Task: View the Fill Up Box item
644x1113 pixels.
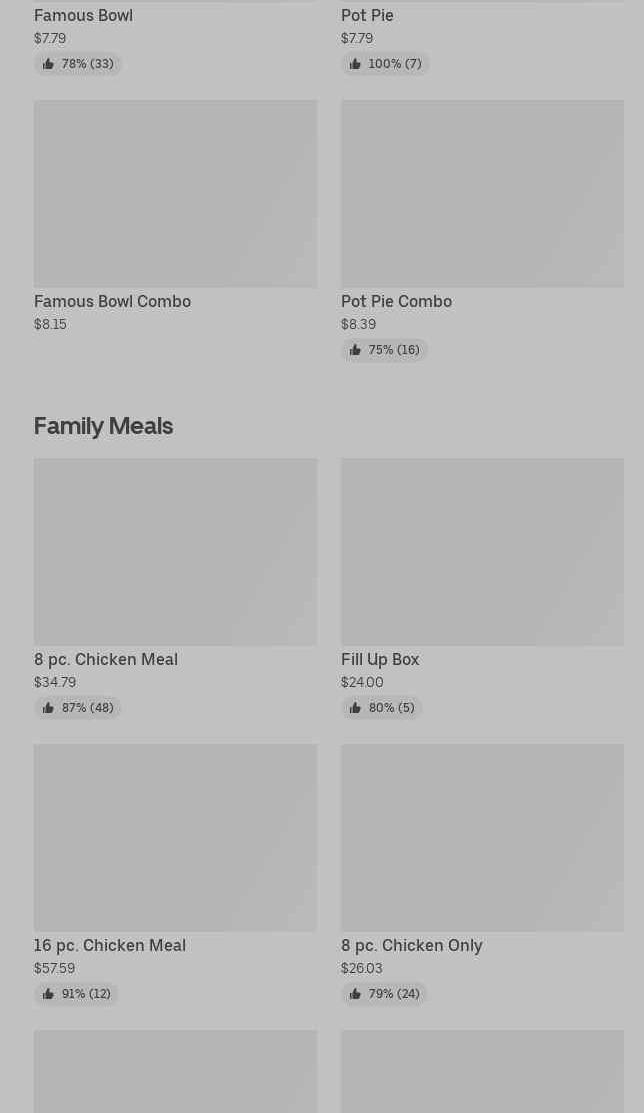Action: (x=482, y=589)
